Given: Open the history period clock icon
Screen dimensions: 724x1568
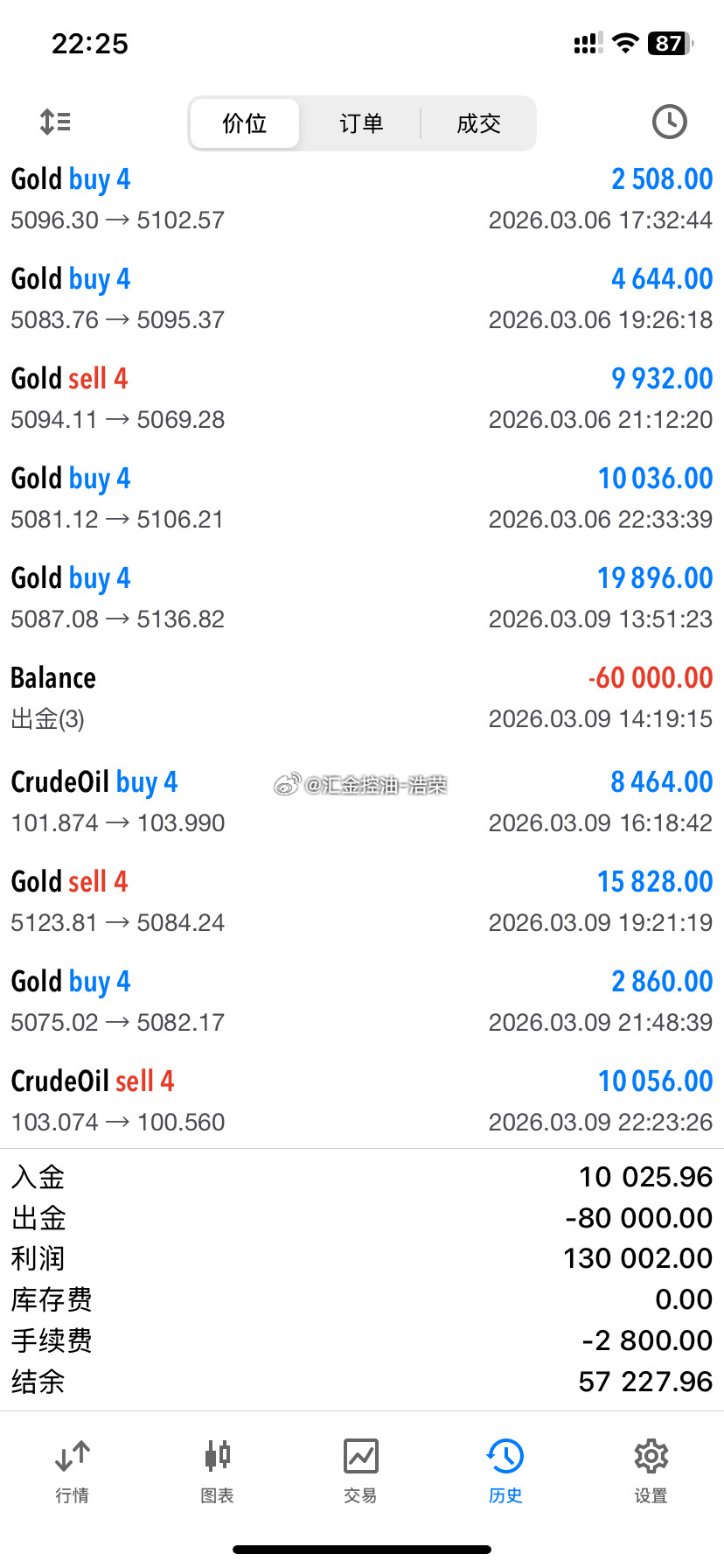Looking at the screenshot, I should click(x=669, y=122).
